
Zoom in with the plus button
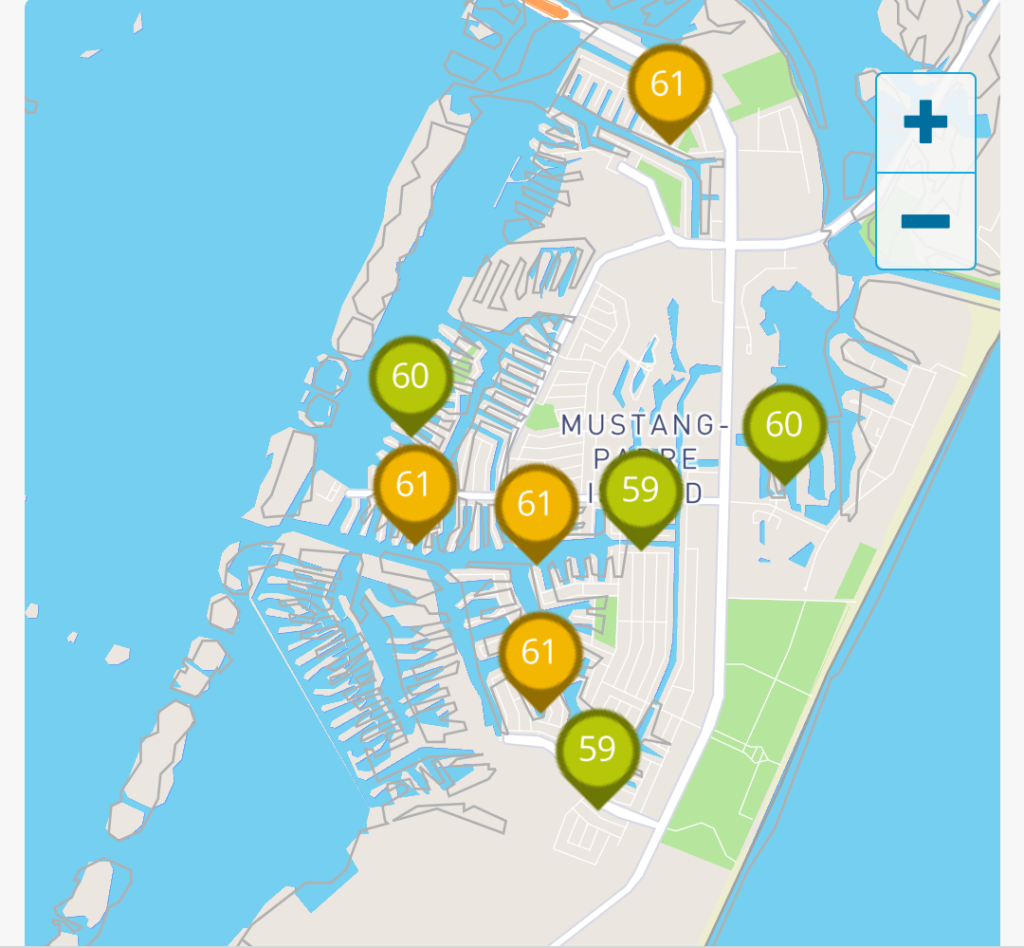click(925, 123)
